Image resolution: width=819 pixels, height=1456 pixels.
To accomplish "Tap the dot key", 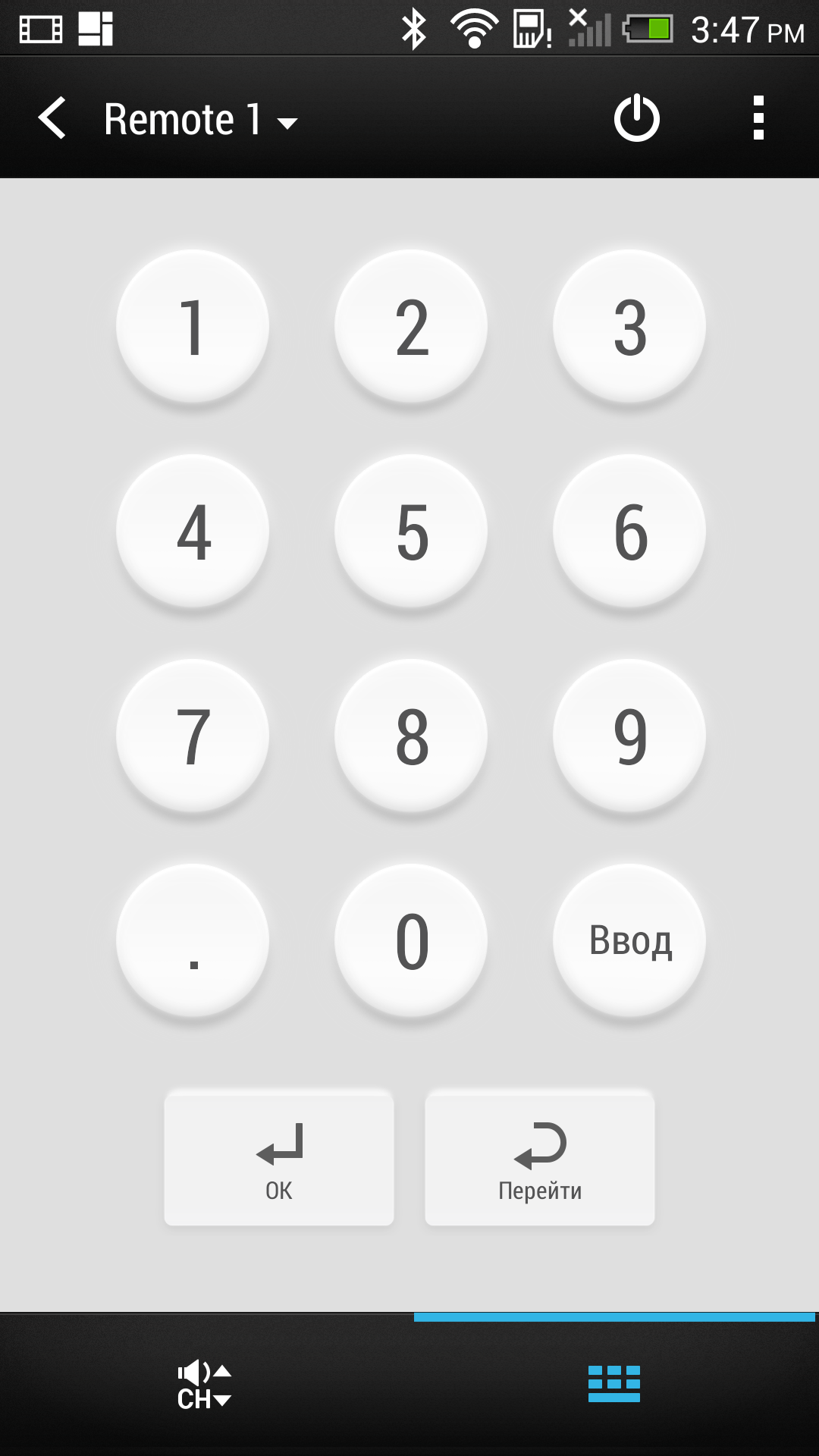I will tap(193, 941).
